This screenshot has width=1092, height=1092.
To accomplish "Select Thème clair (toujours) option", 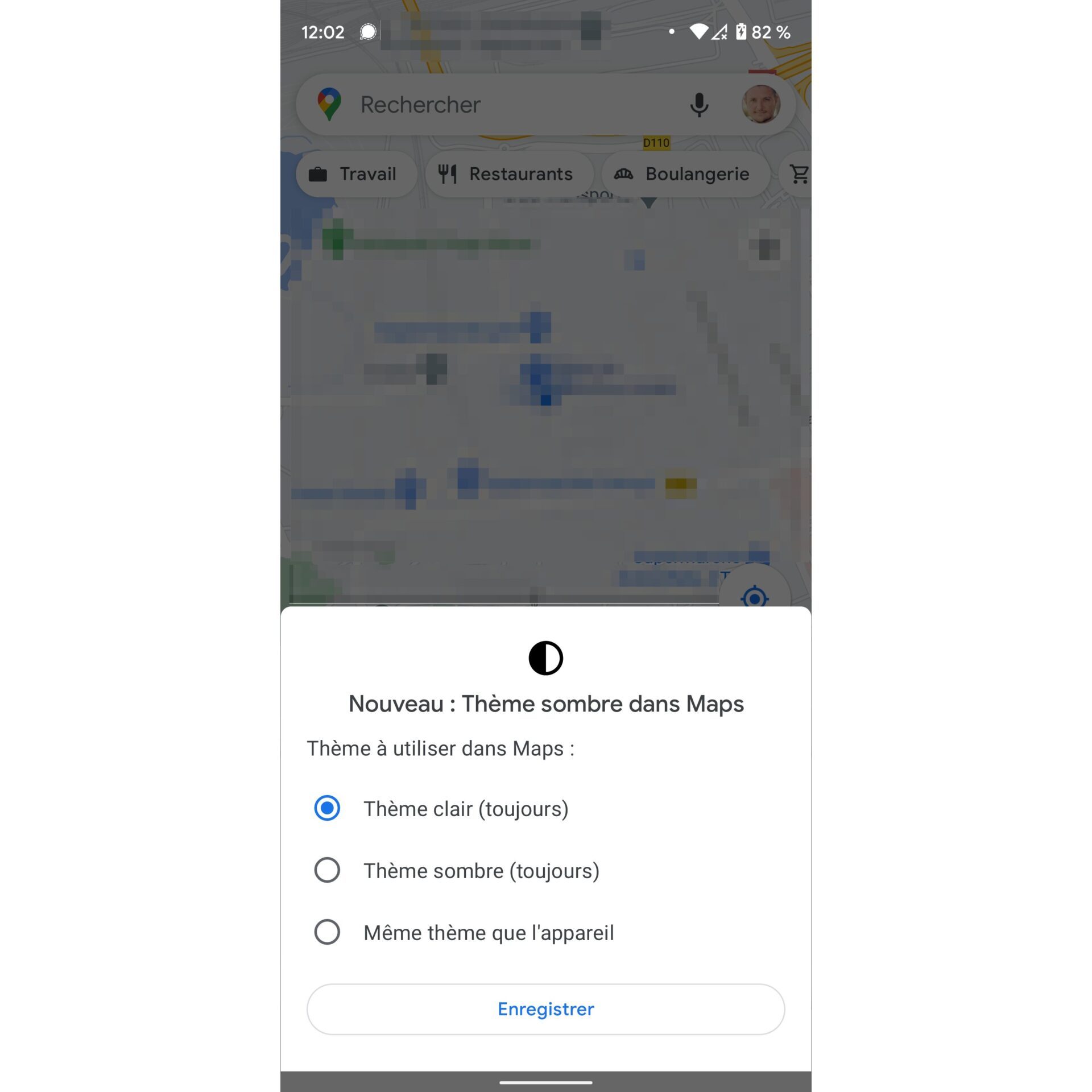I will point(327,808).
